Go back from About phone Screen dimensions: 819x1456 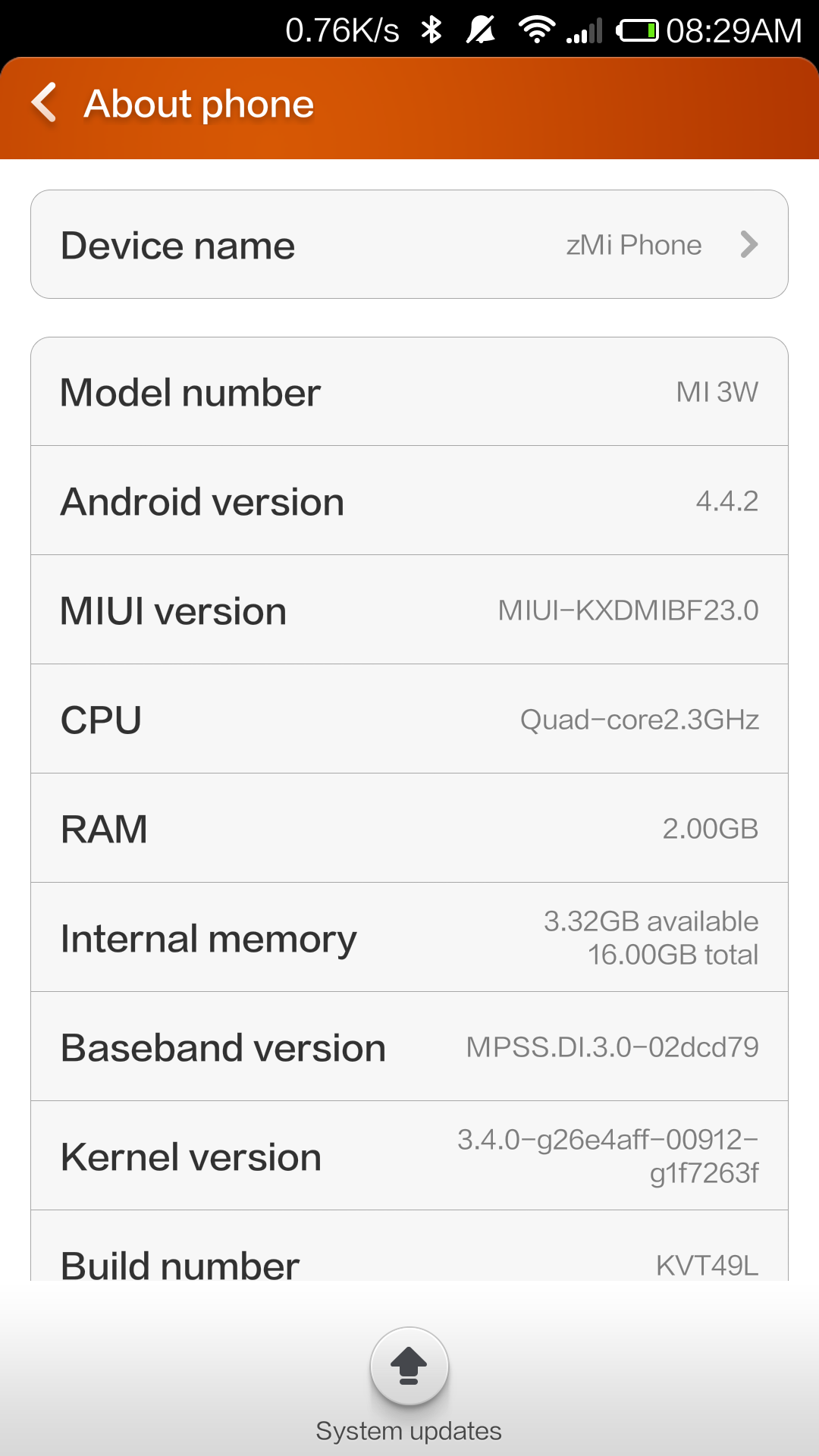pos(45,102)
